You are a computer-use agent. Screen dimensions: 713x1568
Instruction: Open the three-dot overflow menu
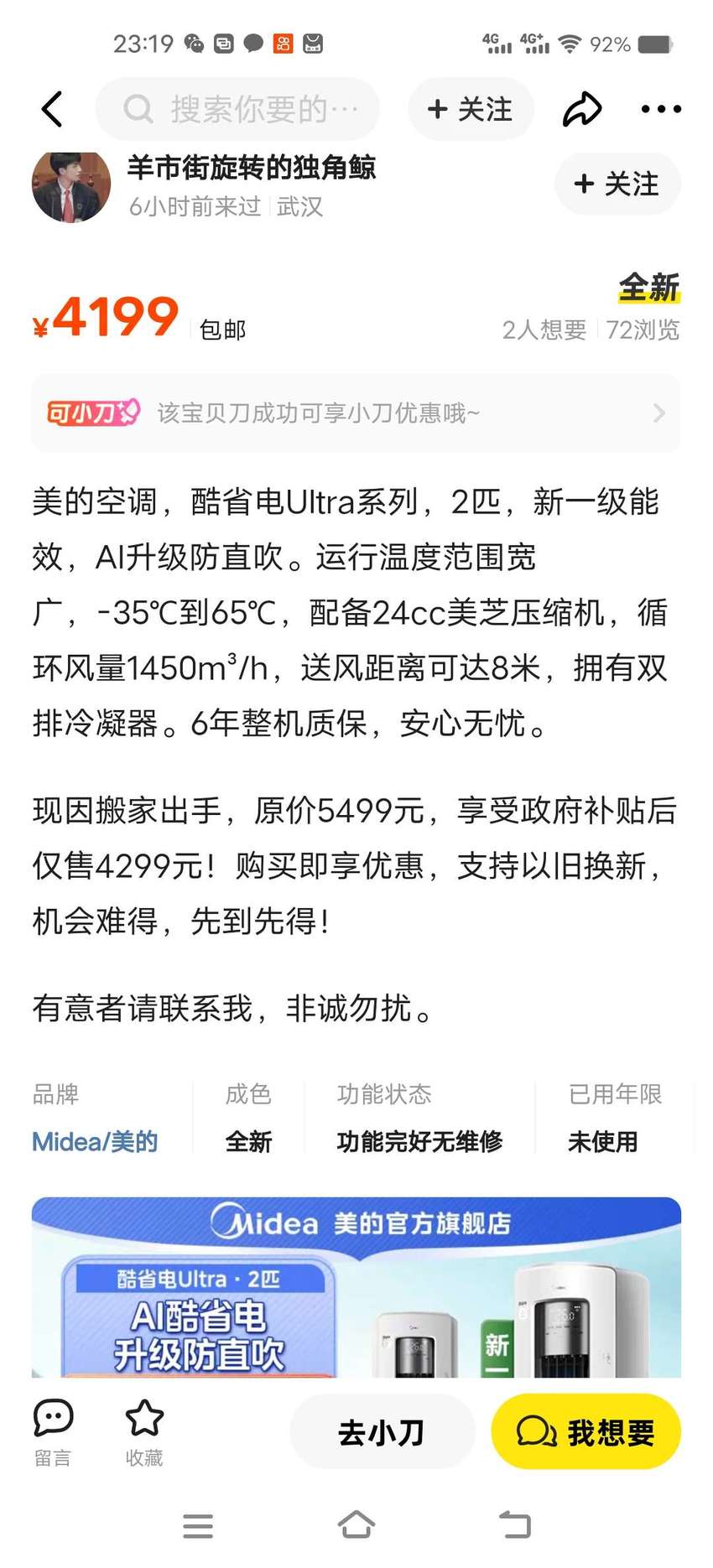coord(661,109)
